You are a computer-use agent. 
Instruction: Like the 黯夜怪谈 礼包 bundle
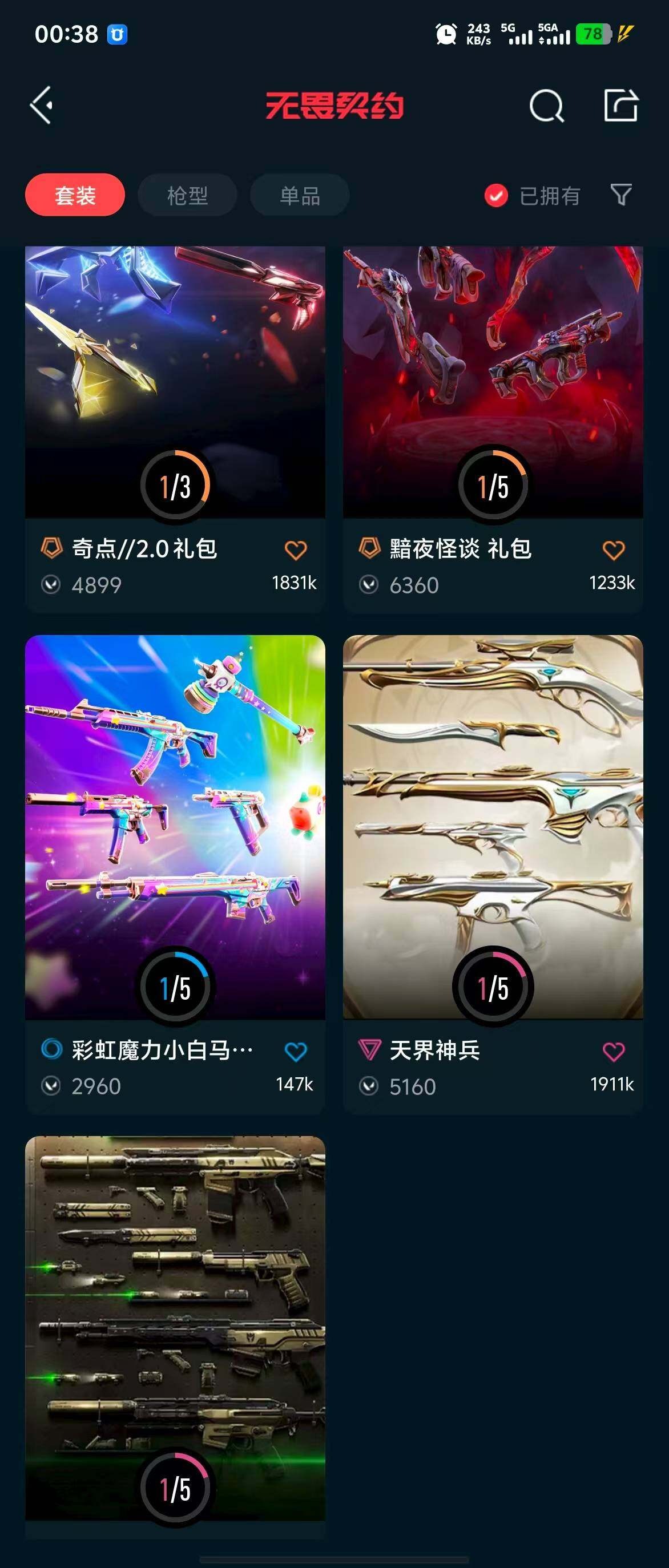[613, 550]
